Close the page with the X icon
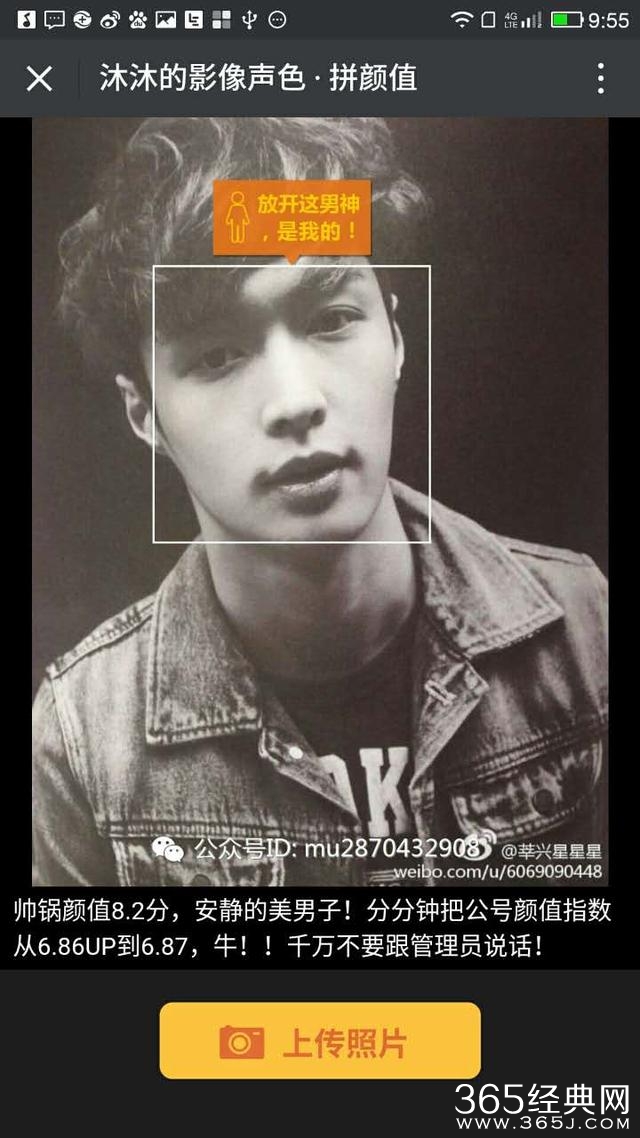Viewport: 640px width, 1138px height. (39, 78)
